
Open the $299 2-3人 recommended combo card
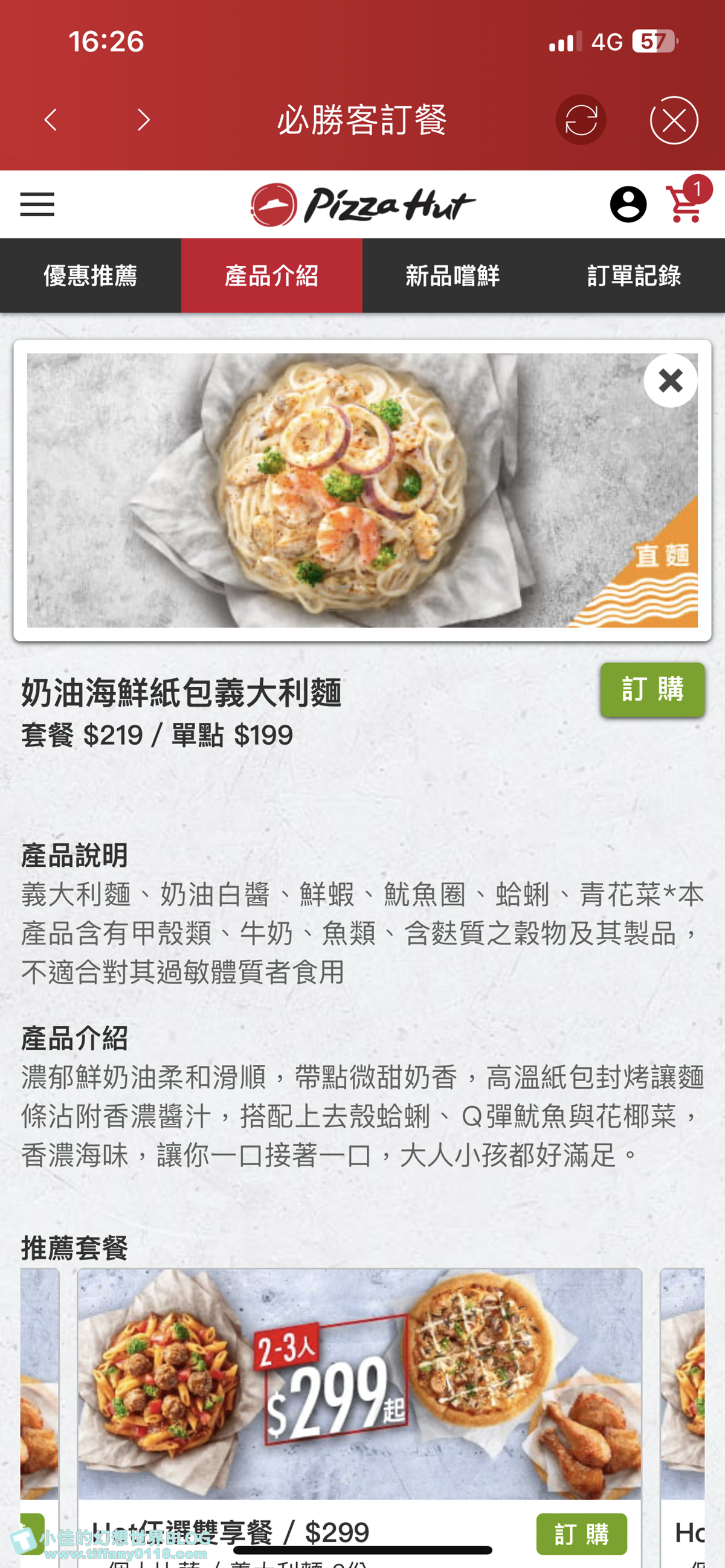pos(359,1383)
